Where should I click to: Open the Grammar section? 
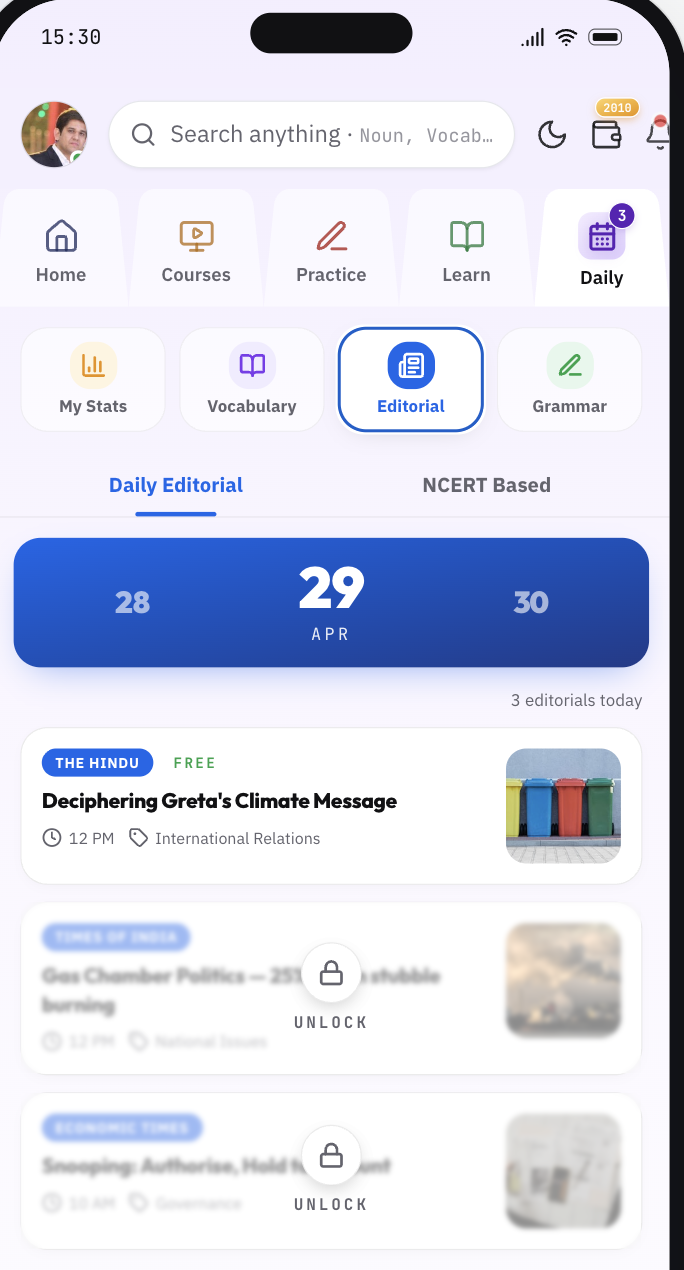570,380
